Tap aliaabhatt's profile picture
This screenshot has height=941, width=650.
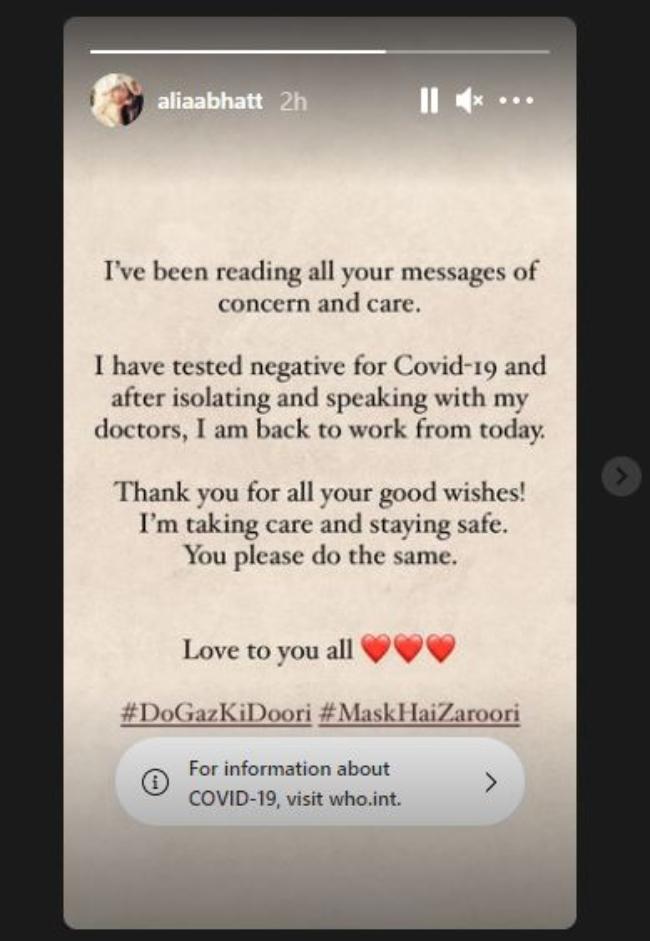click(116, 100)
